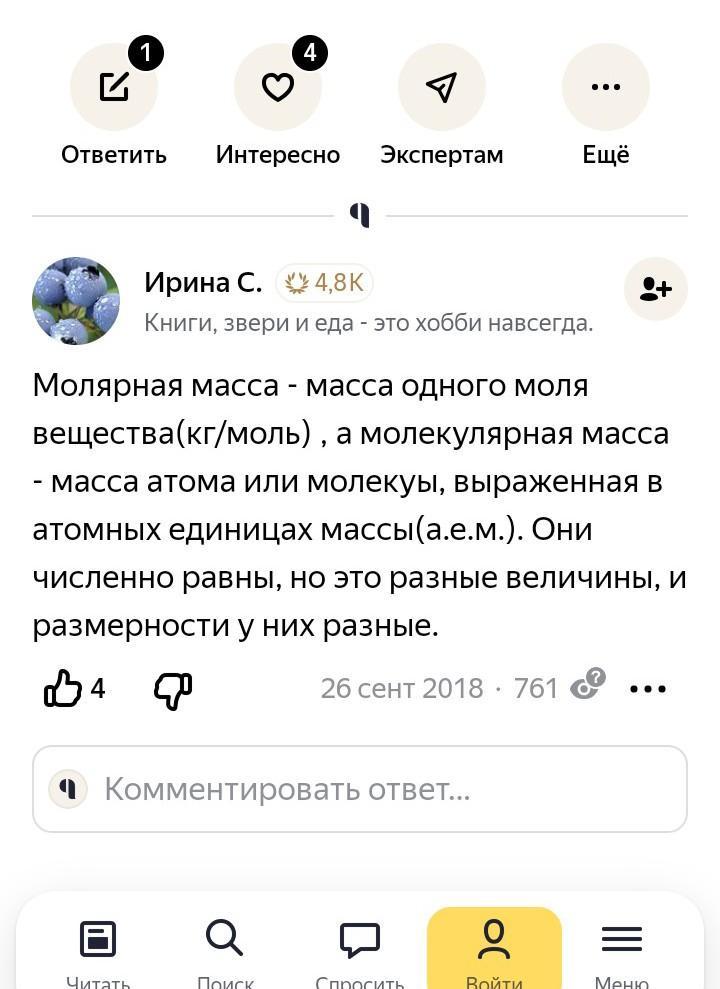
Task: Send the question to Экспертам
Action: click(441, 89)
